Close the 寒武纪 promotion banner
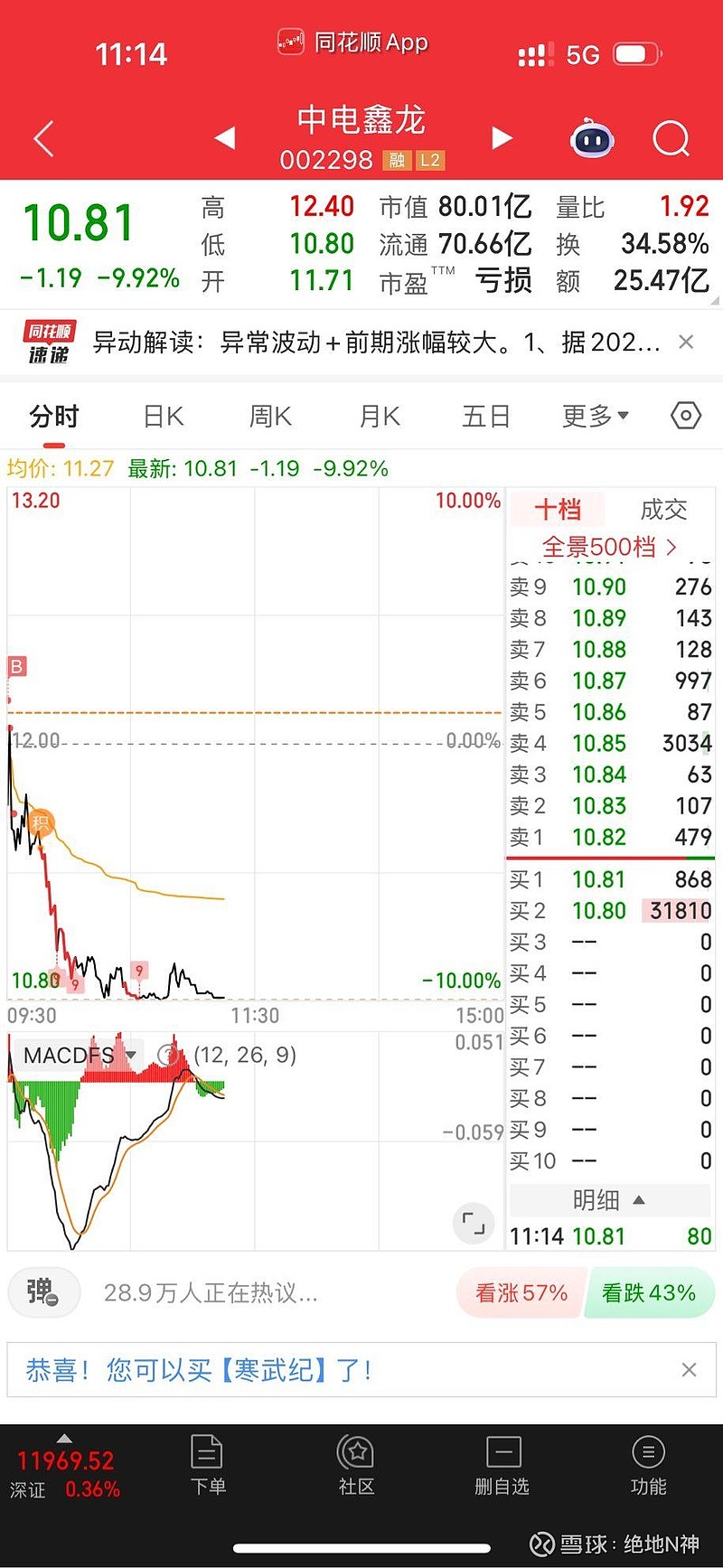723x1568 pixels. point(689,1370)
